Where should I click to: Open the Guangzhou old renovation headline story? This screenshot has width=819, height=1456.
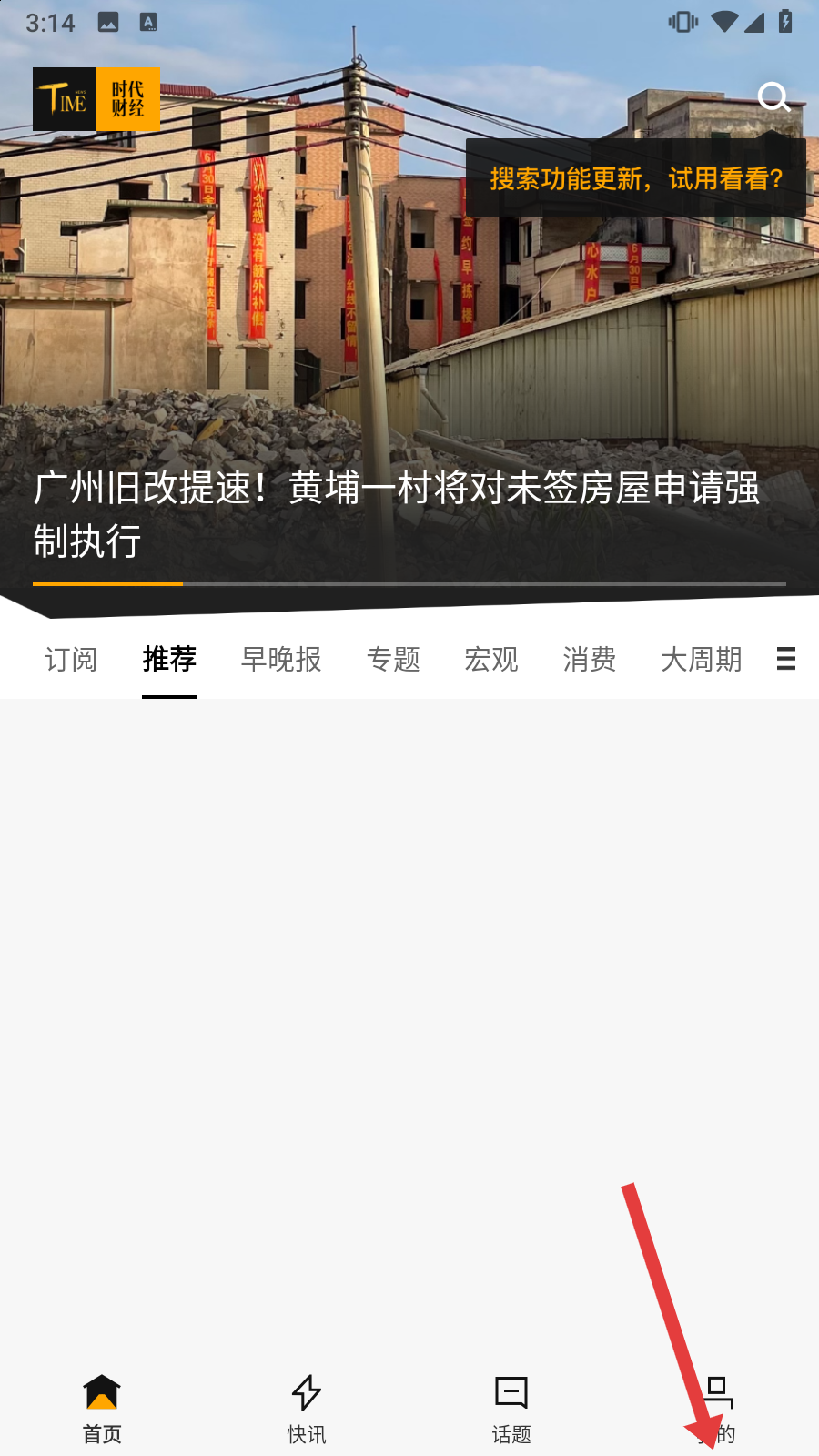397,514
